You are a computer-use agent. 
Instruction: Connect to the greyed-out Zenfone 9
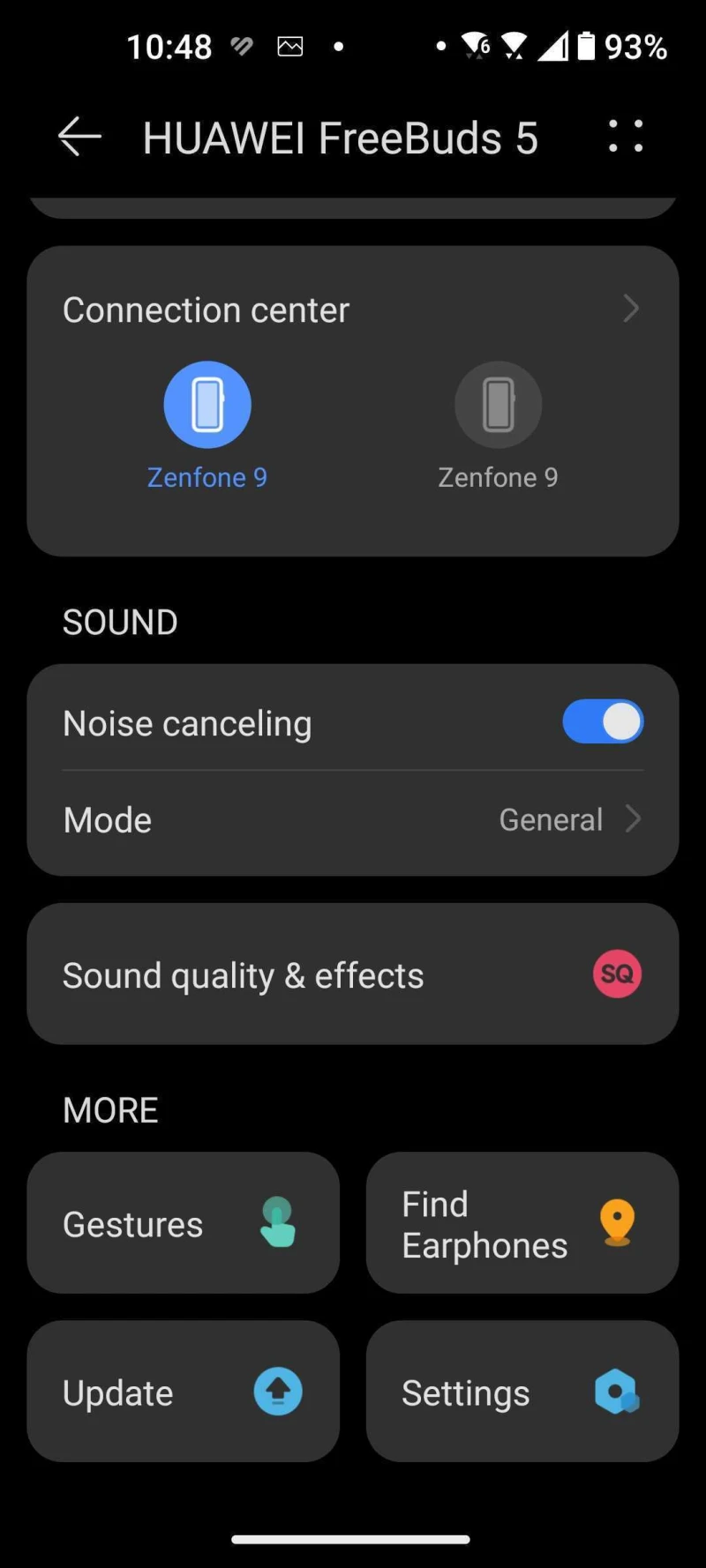(498, 406)
